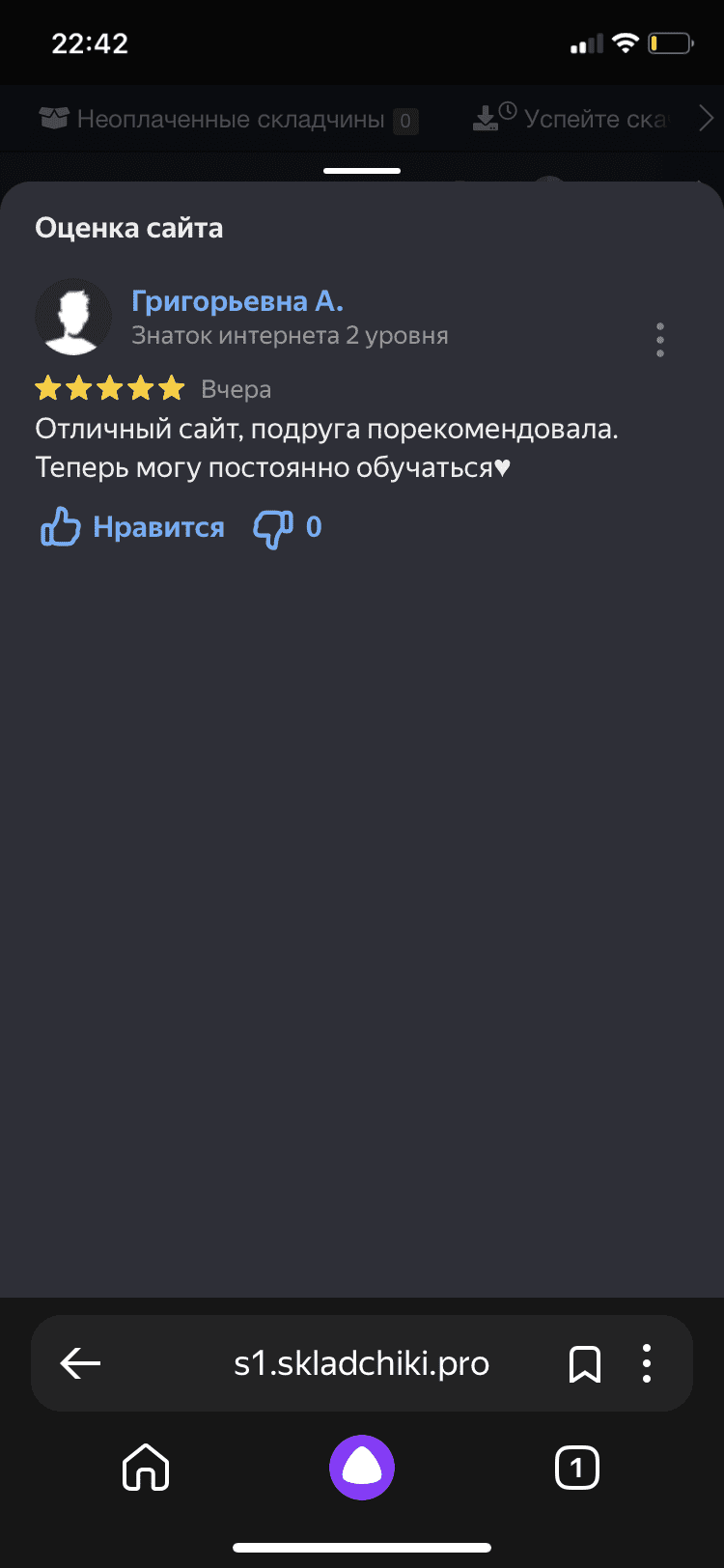This screenshot has width=724, height=1568.
Task: Open the tabs switcher
Action: click(577, 1468)
